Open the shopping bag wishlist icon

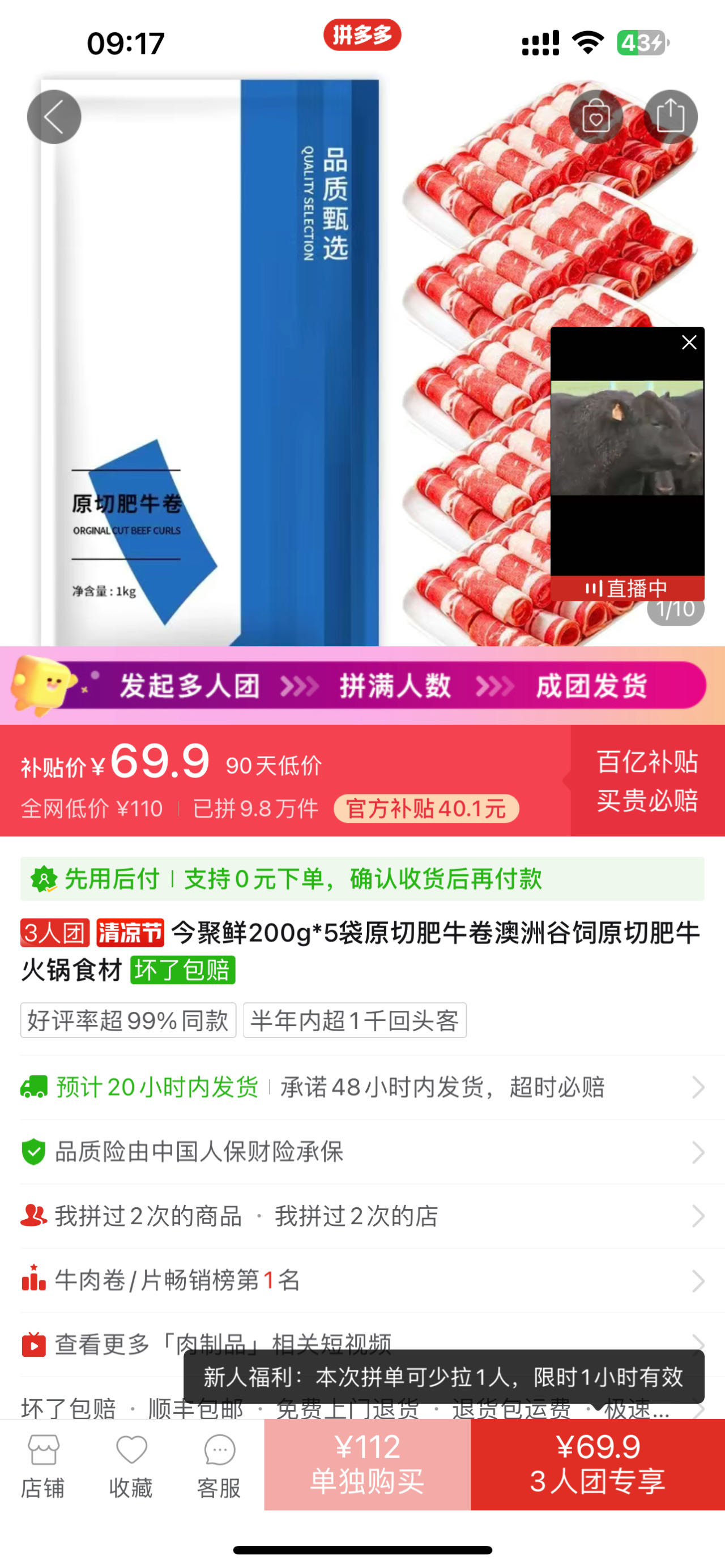(595, 117)
